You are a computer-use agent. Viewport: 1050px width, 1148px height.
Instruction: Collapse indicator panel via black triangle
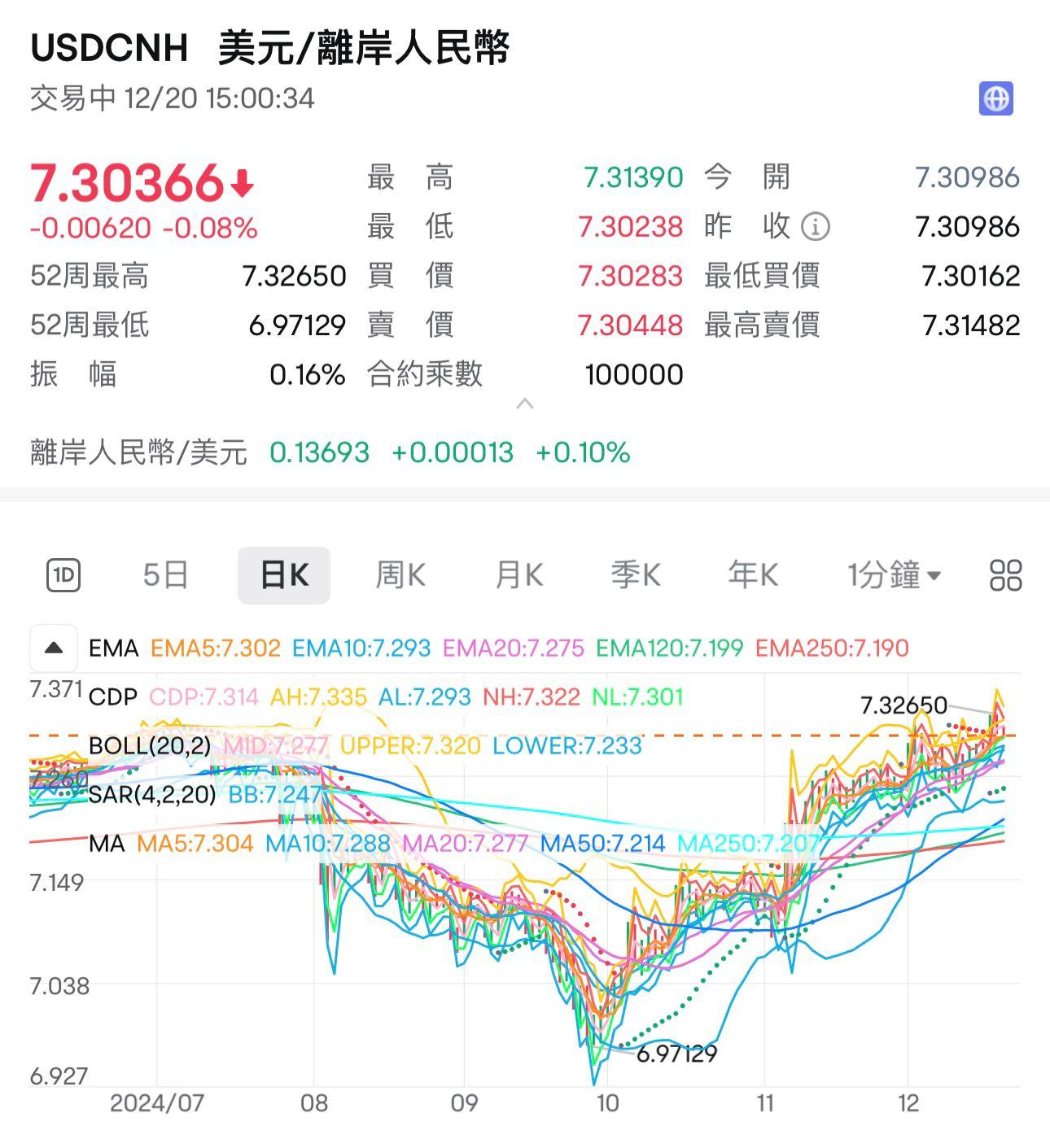pos(54,648)
